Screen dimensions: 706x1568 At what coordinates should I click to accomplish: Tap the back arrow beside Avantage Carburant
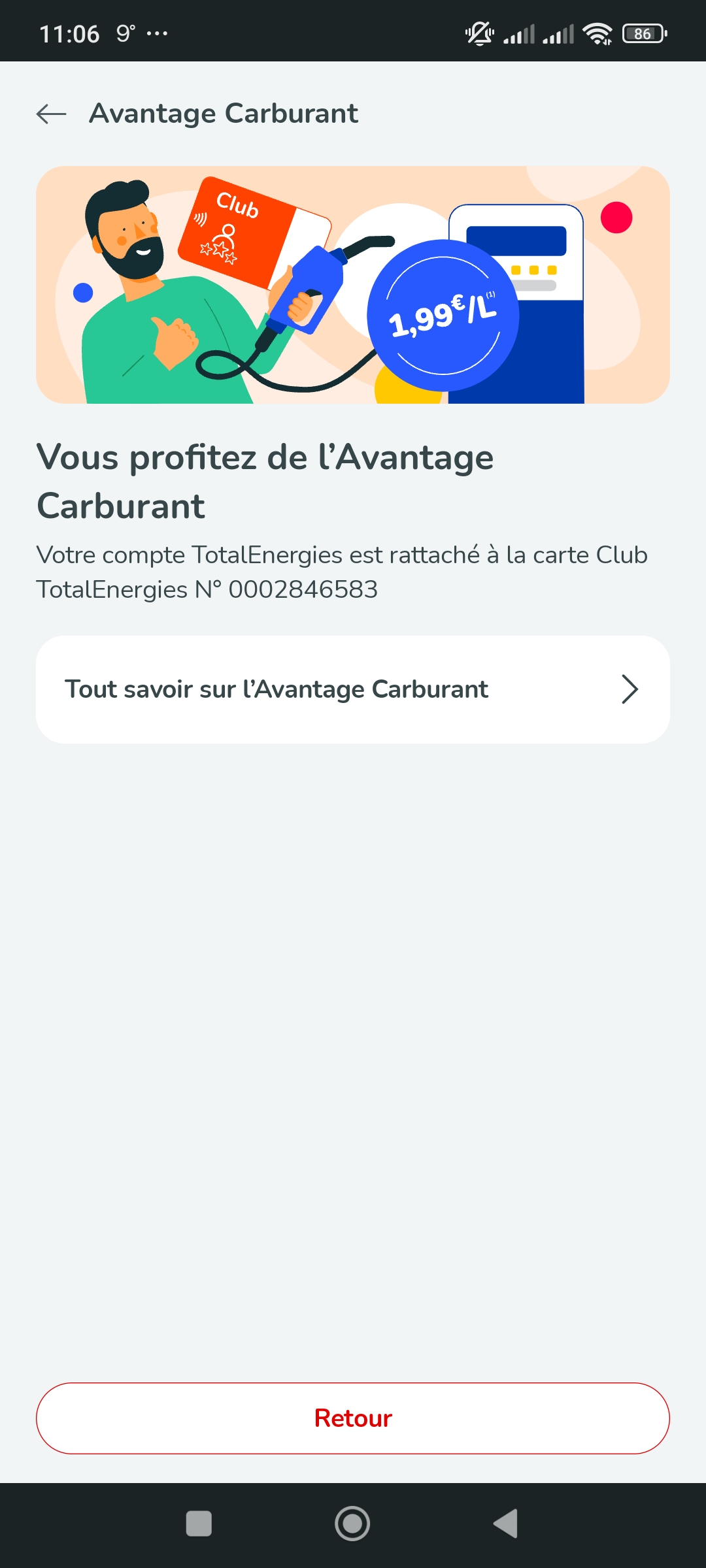52,114
